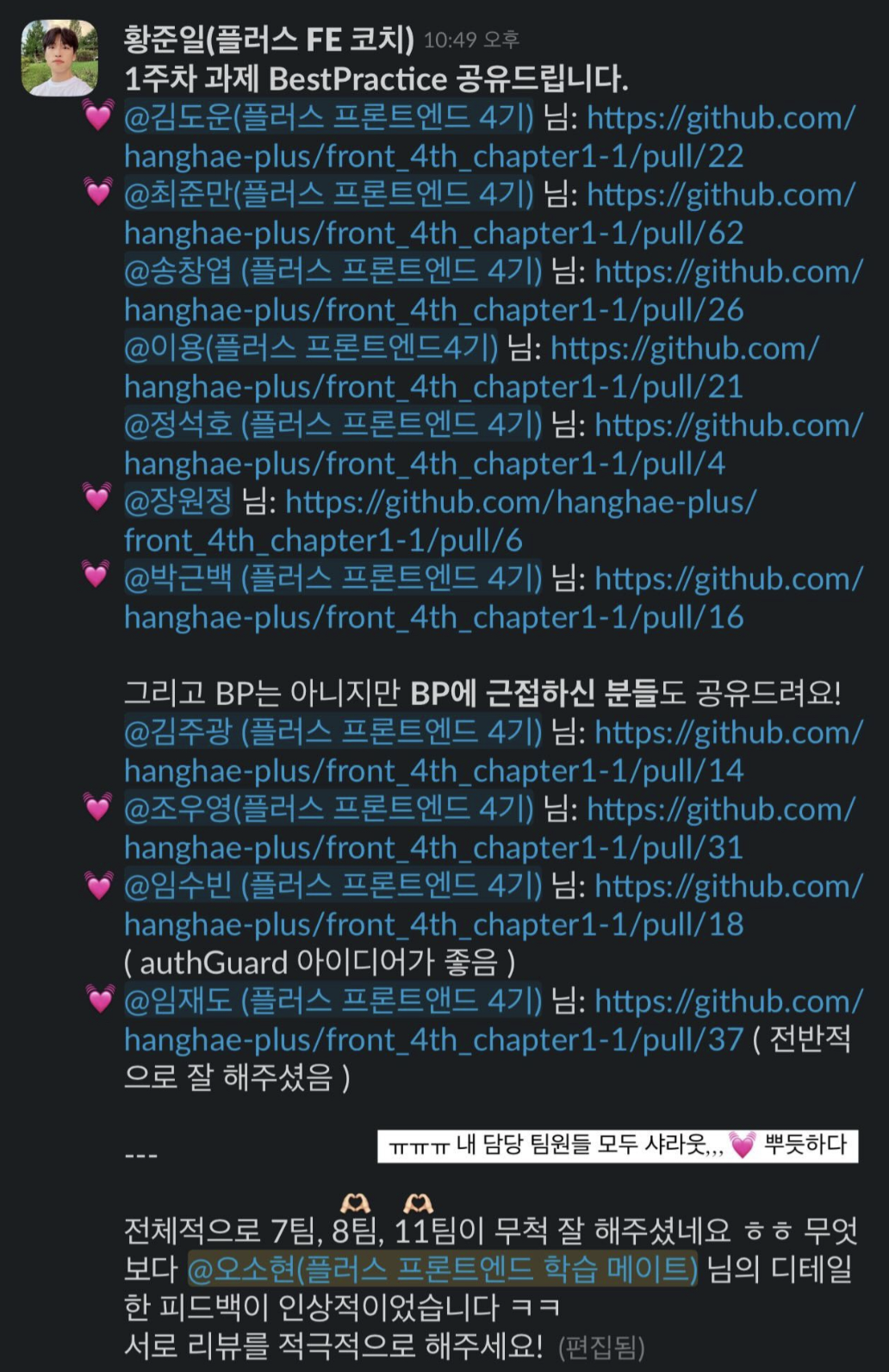Viewport: 889px width, 1372px height.
Task: Tap the @오소현 학습 메이트 mention
Action: (442, 1269)
